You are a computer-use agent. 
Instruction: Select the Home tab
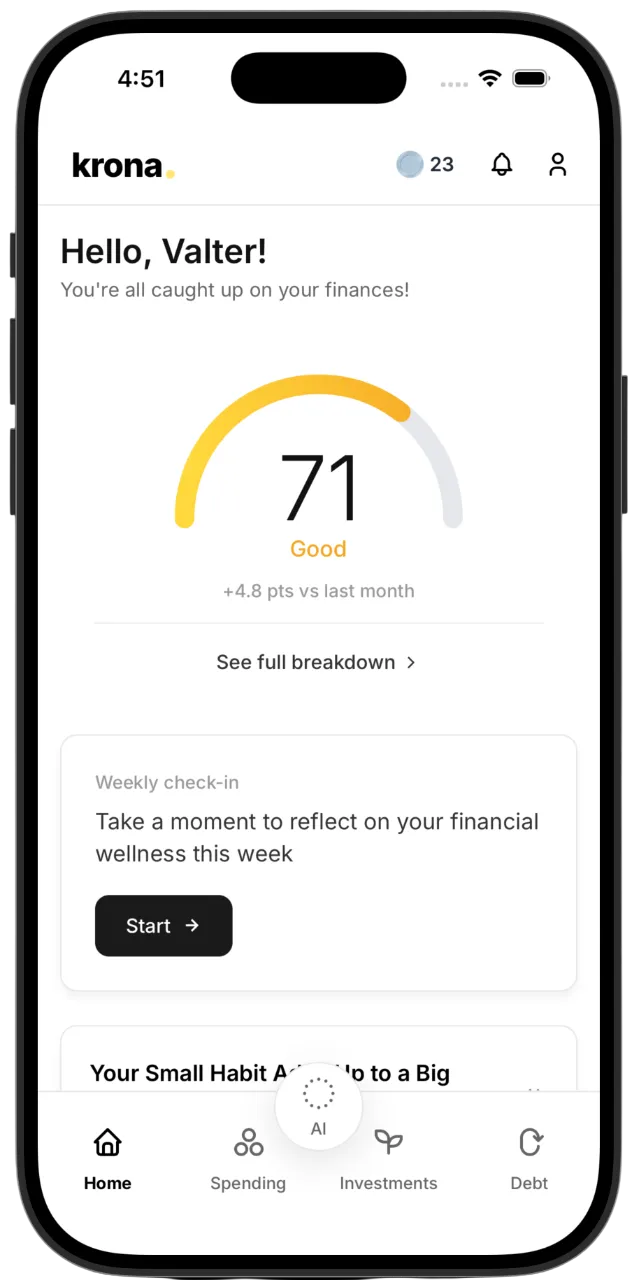pyautogui.click(x=107, y=1159)
